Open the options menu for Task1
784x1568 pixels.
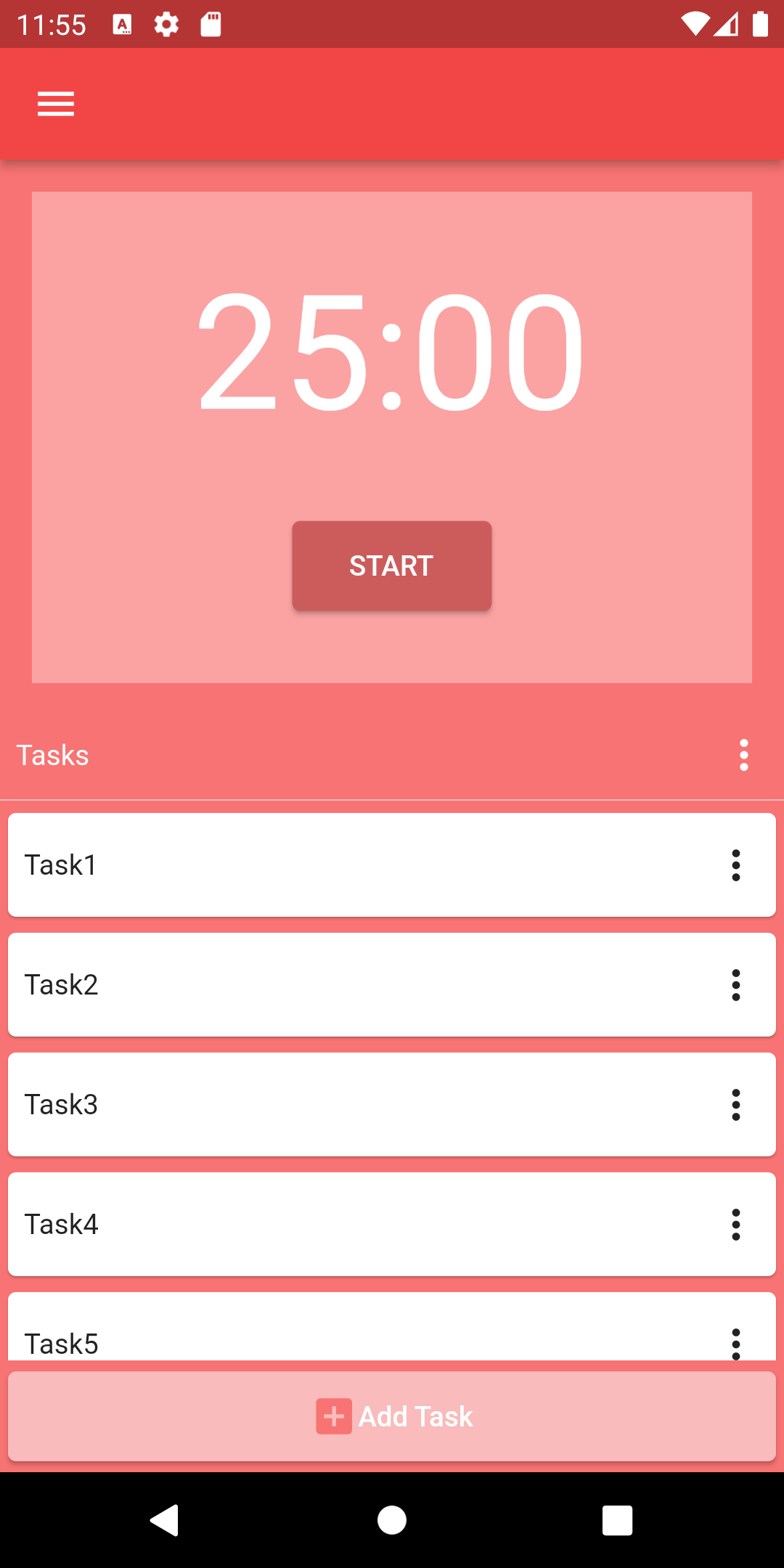(735, 865)
